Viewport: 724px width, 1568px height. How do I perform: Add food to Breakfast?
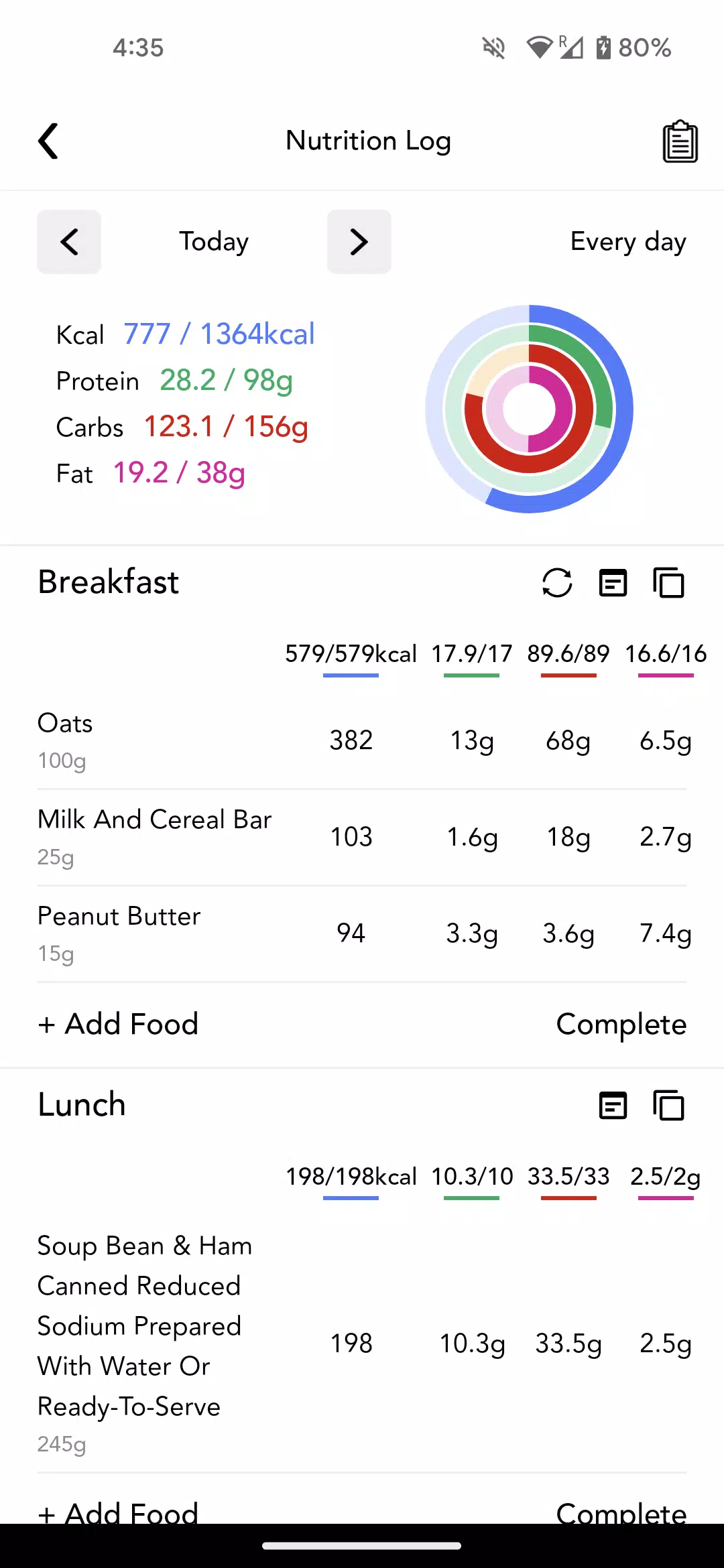coord(118,1025)
